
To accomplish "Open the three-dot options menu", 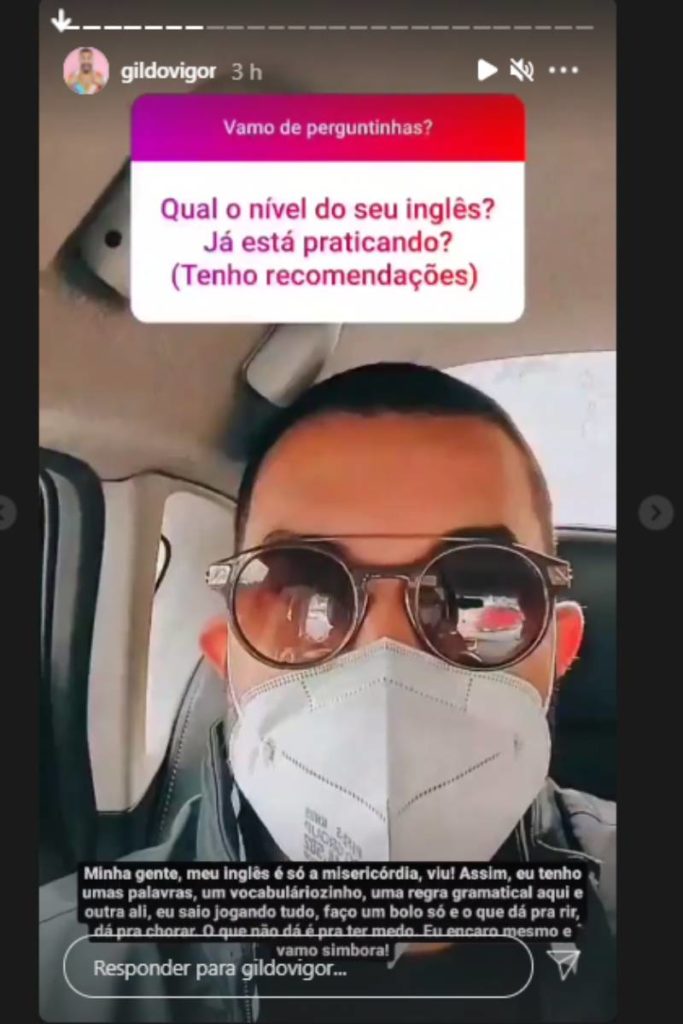I will click(x=564, y=70).
